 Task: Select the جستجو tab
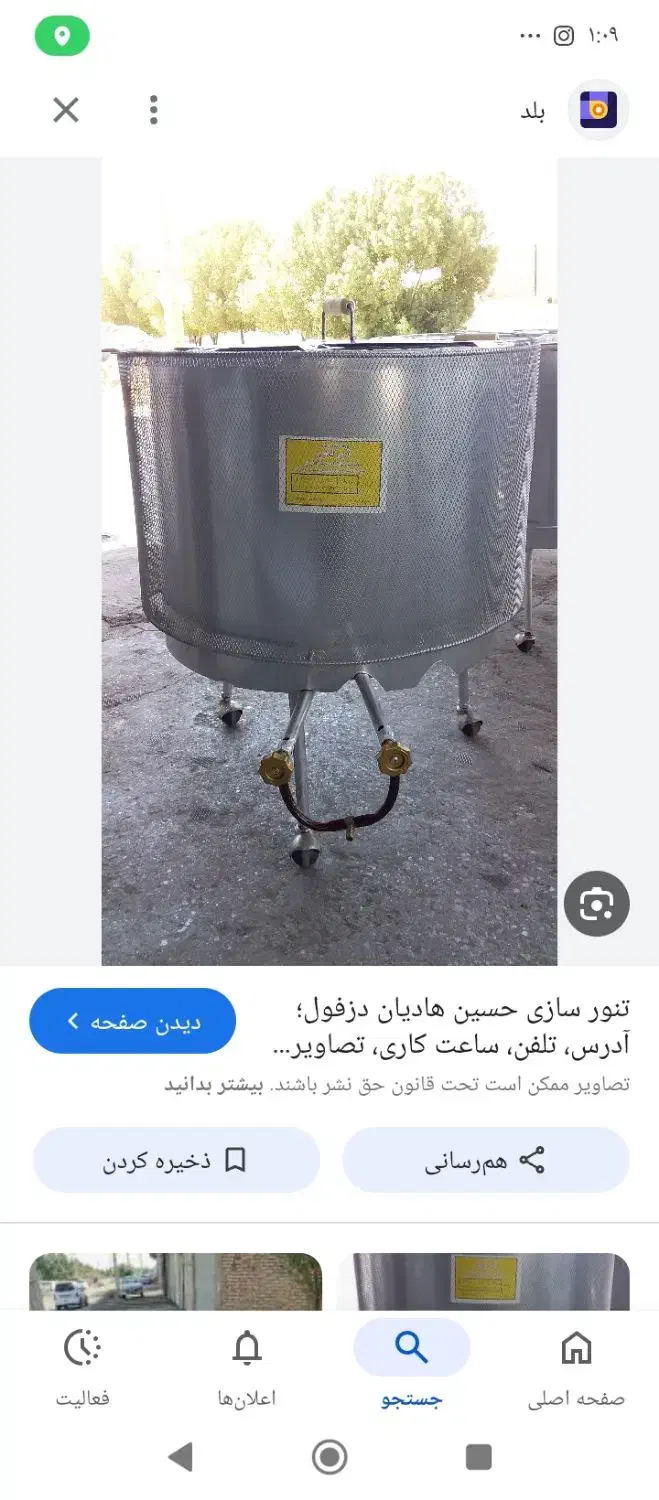[x=411, y=1366]
